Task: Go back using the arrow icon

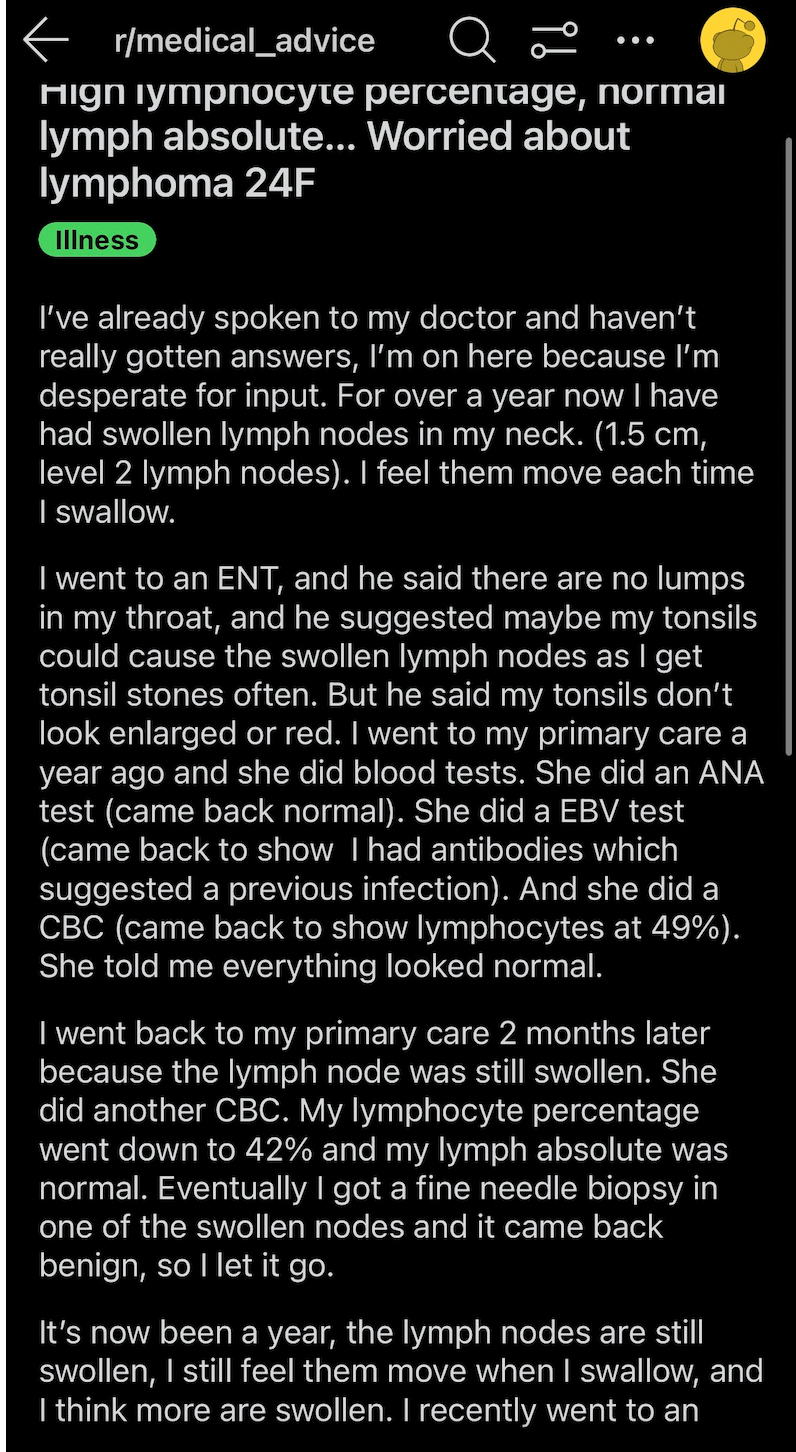Action: click(x=45, y=41)
